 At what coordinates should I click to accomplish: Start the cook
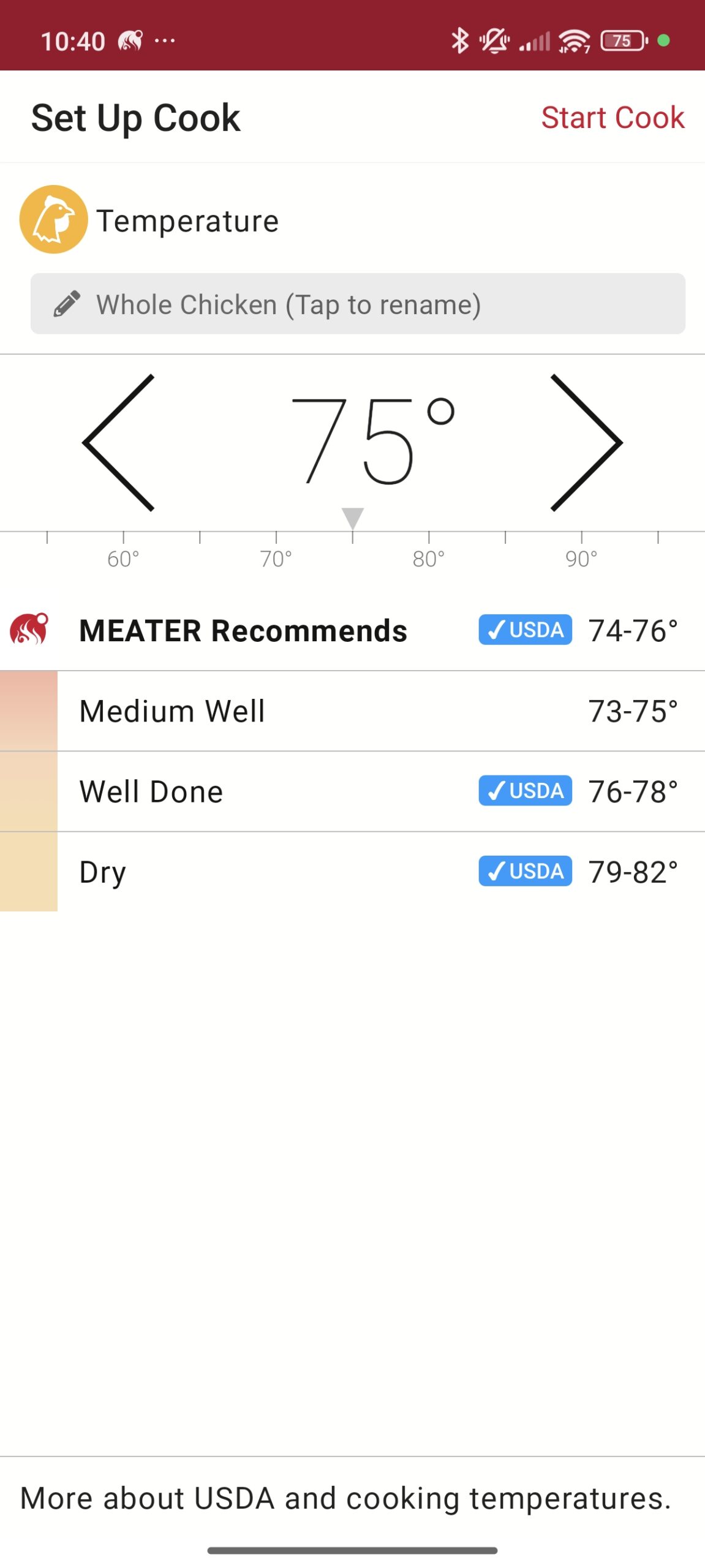tap(612, 118)
